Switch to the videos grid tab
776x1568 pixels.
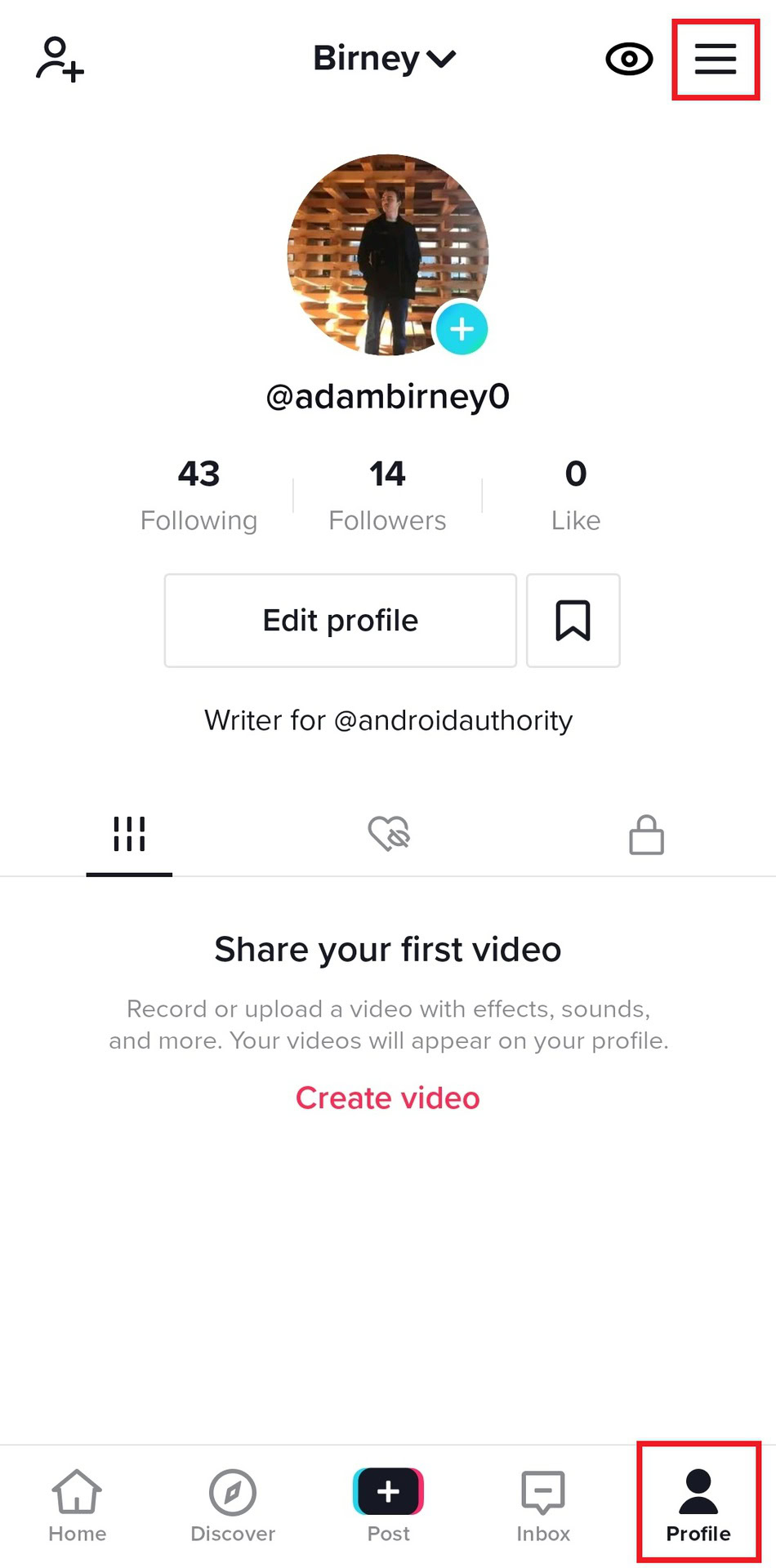(x=129, y=835)
